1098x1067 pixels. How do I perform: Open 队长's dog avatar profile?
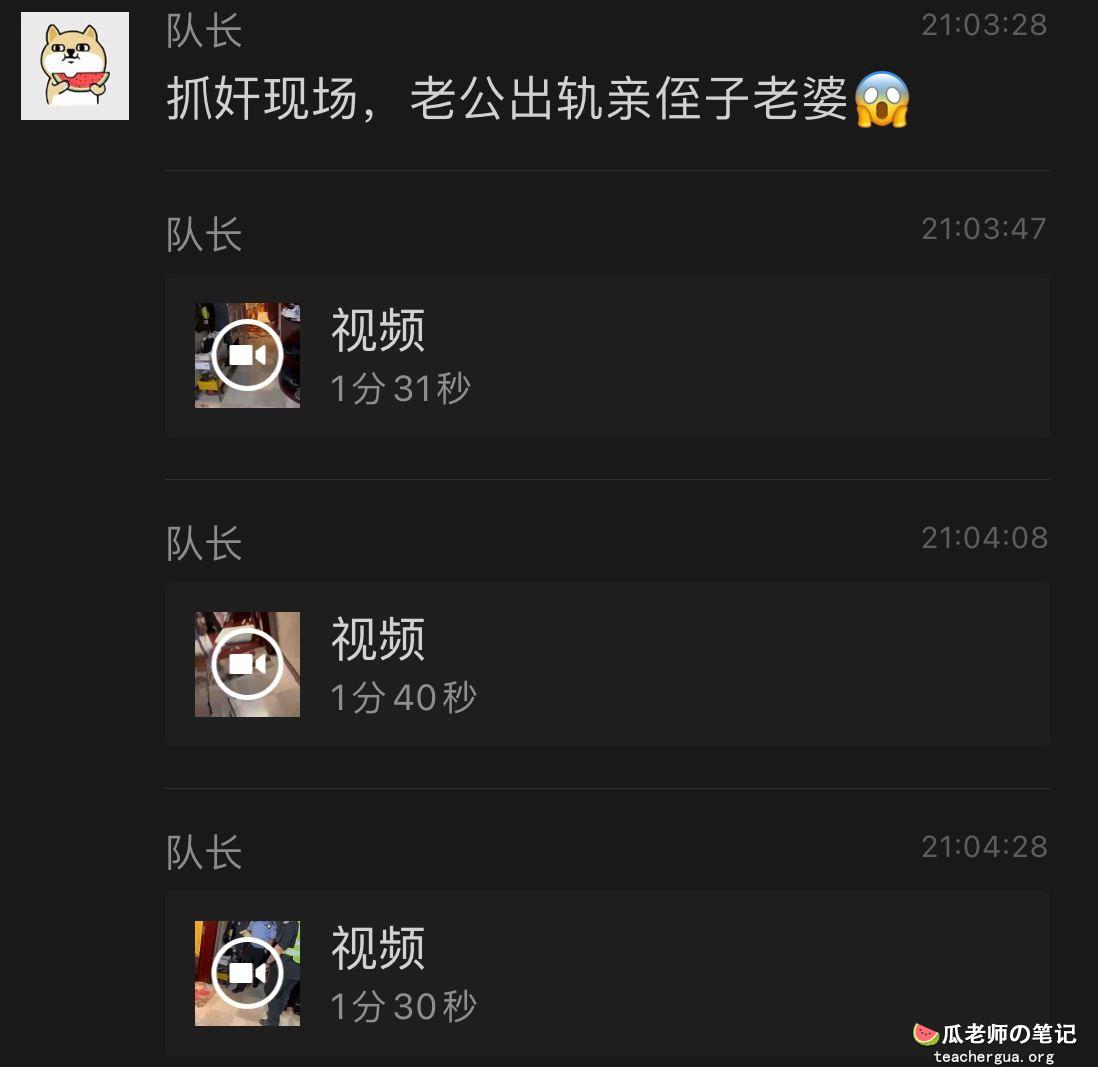[75, 66]
